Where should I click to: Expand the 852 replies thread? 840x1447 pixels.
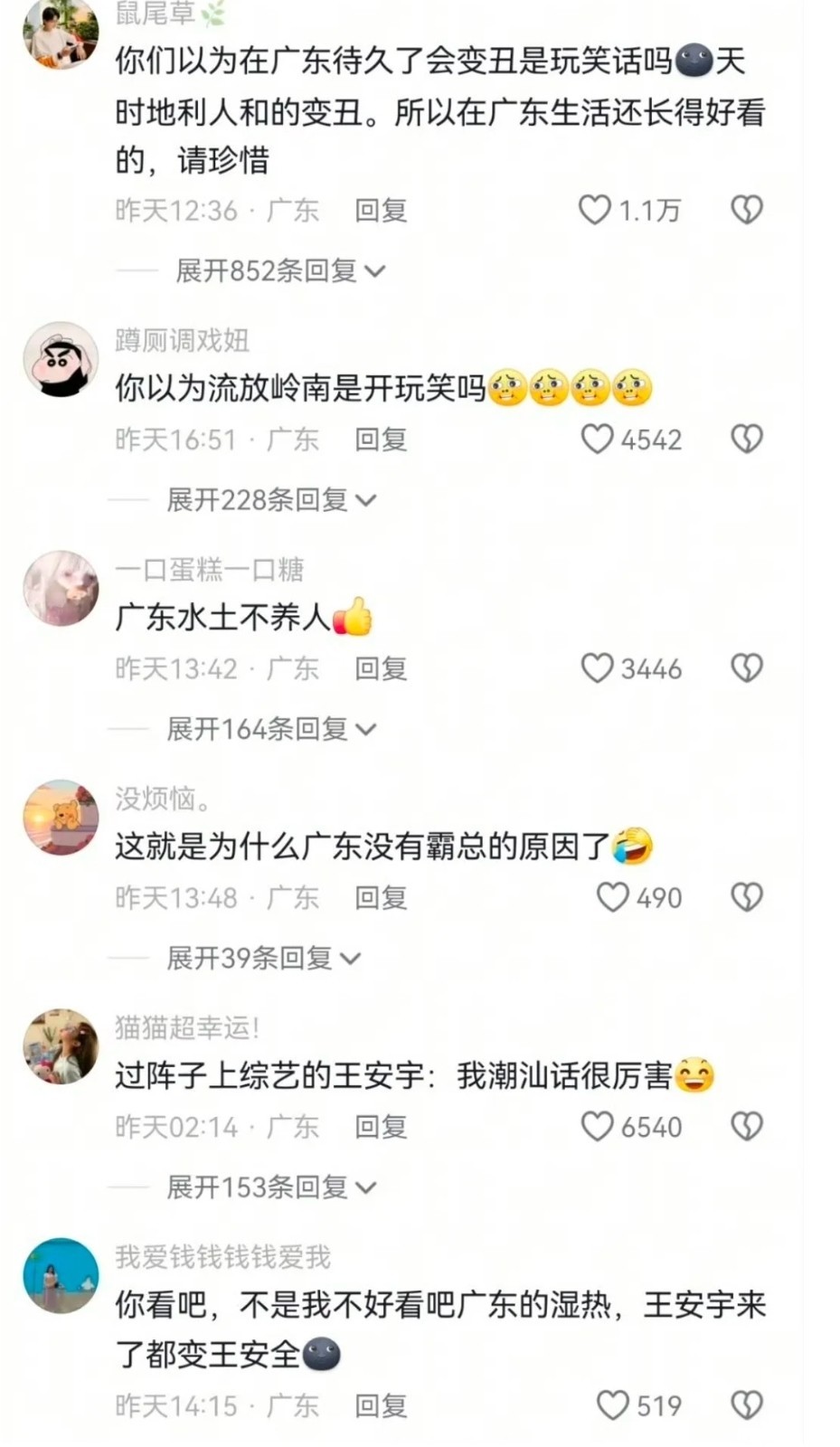[x=280, y=270]
